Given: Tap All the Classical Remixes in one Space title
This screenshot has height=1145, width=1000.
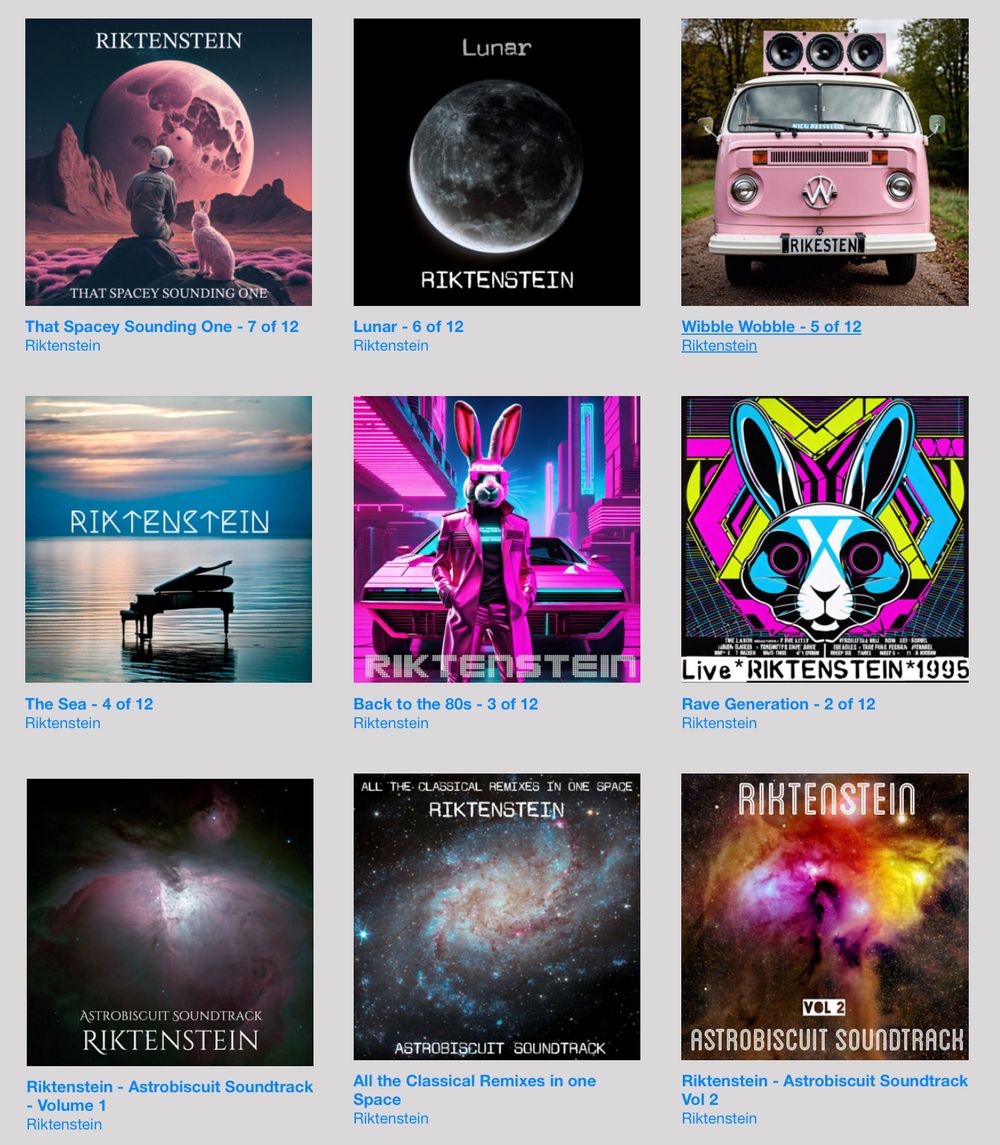Looking at the screenshot, I should [474, 1090].
